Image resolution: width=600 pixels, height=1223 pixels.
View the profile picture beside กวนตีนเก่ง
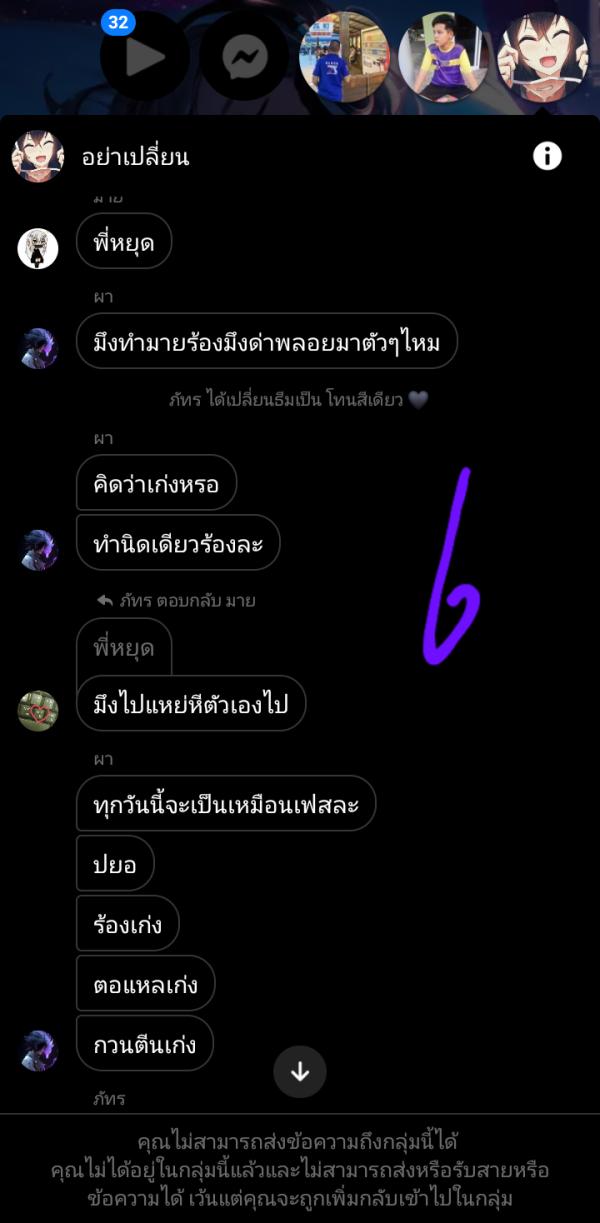click(39, 1051)
